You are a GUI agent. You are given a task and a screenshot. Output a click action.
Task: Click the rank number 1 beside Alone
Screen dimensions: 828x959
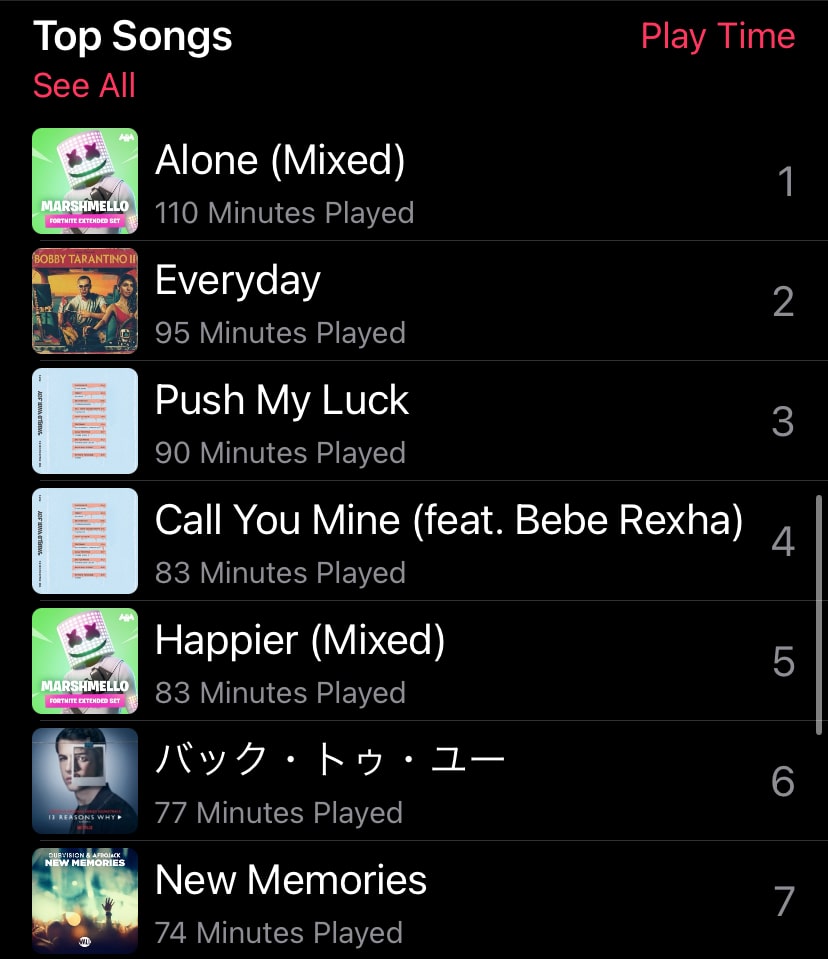[x=786, y=180]
